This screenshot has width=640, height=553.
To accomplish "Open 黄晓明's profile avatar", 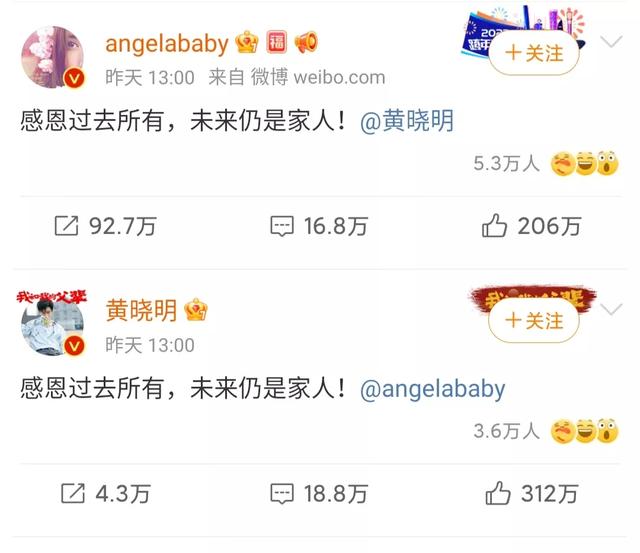I will (x=53, y=328).
